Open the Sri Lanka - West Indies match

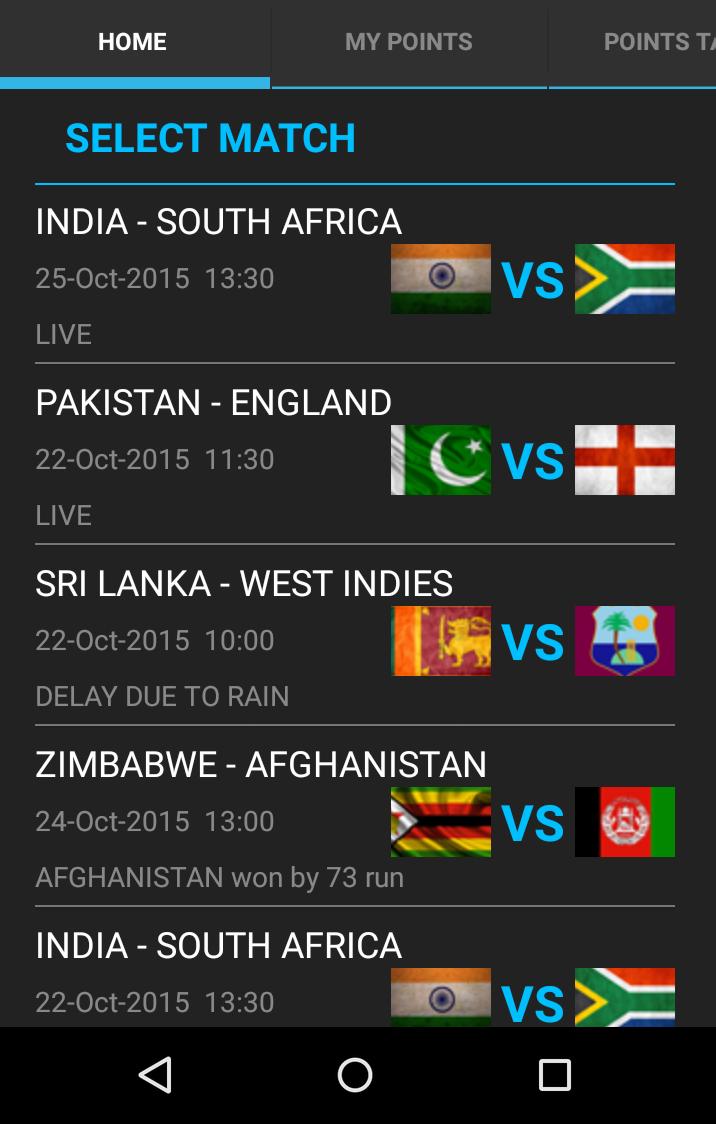coord(354,637)
